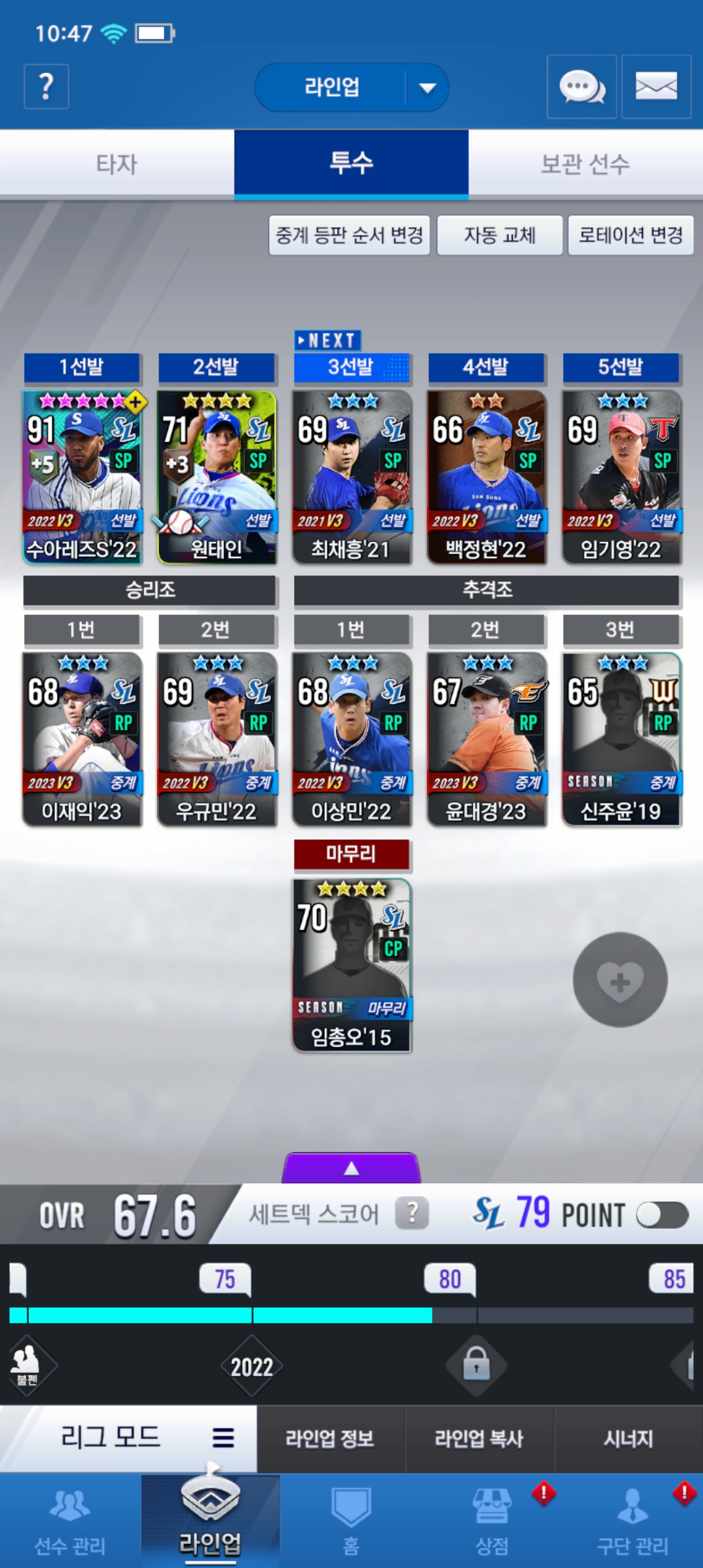Switch to the 타자 tab
Viewport: 703px width, 1568px height.
click(x=117, y=163)
